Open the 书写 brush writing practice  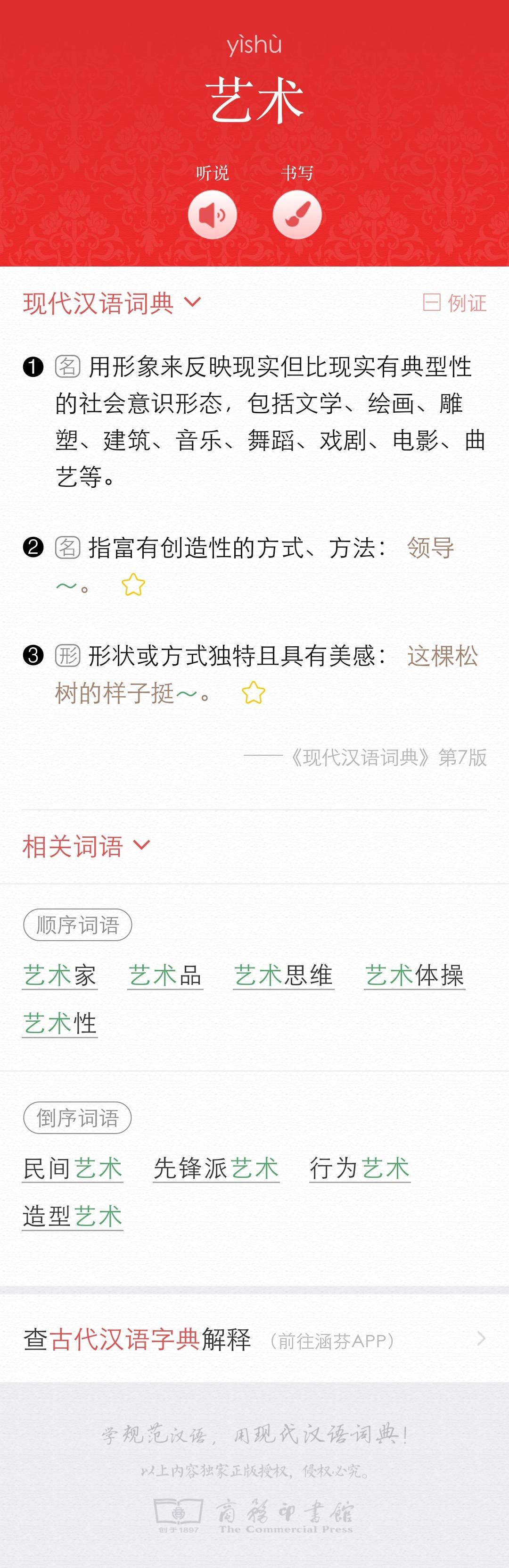coord(297,215)
